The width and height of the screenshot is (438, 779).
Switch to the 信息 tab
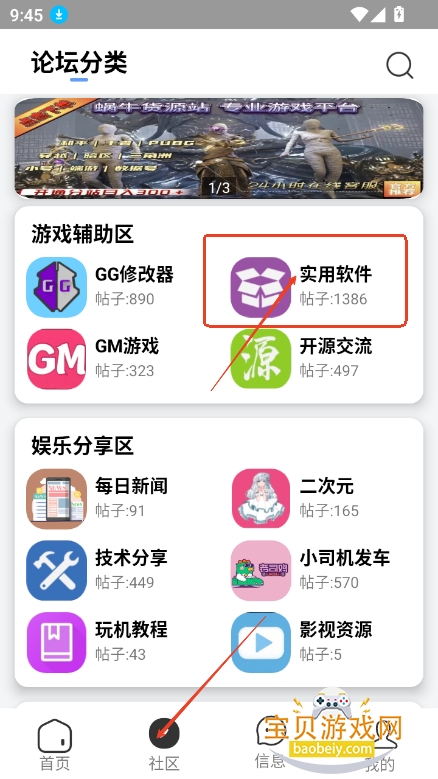point(270,743)
